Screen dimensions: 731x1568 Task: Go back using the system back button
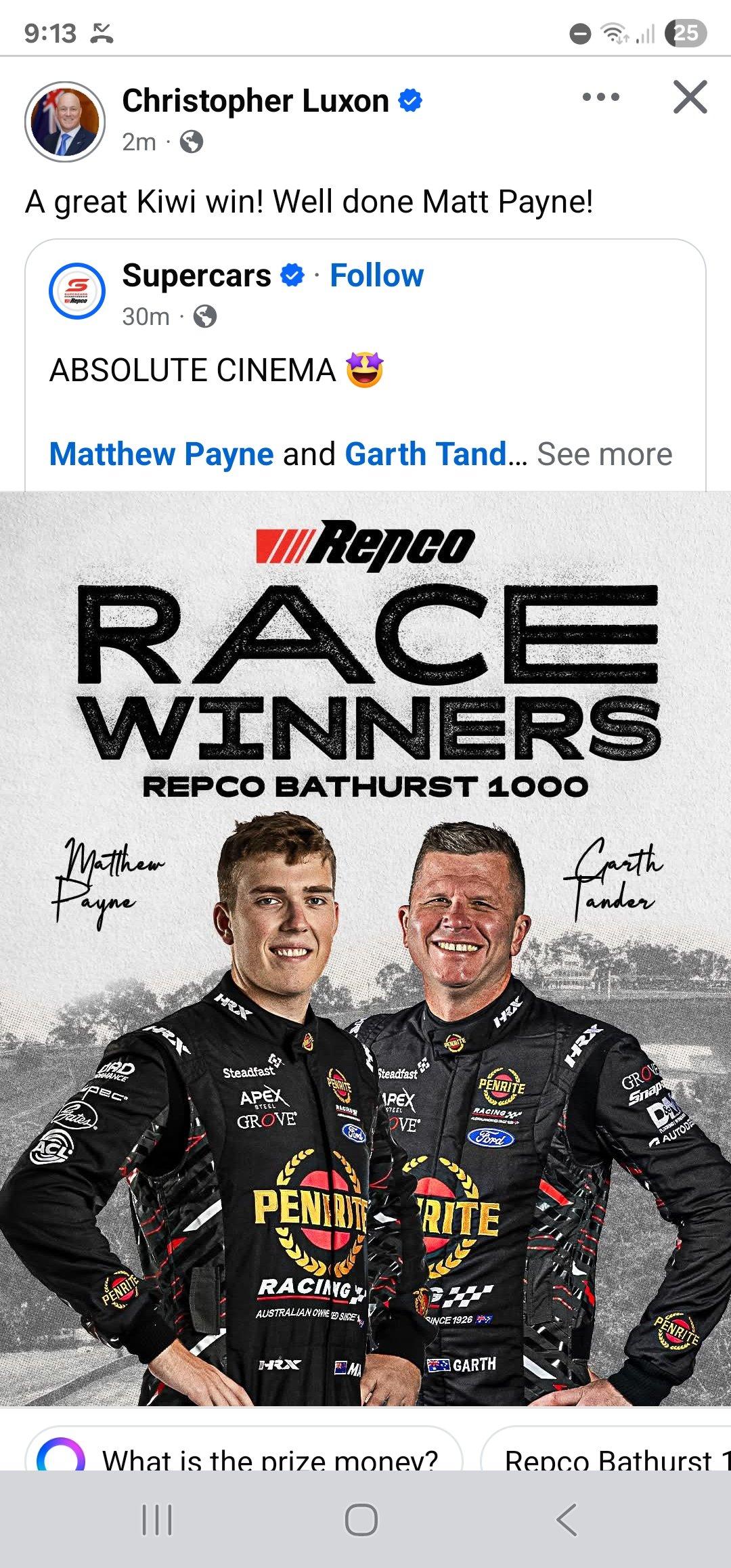567,1520
